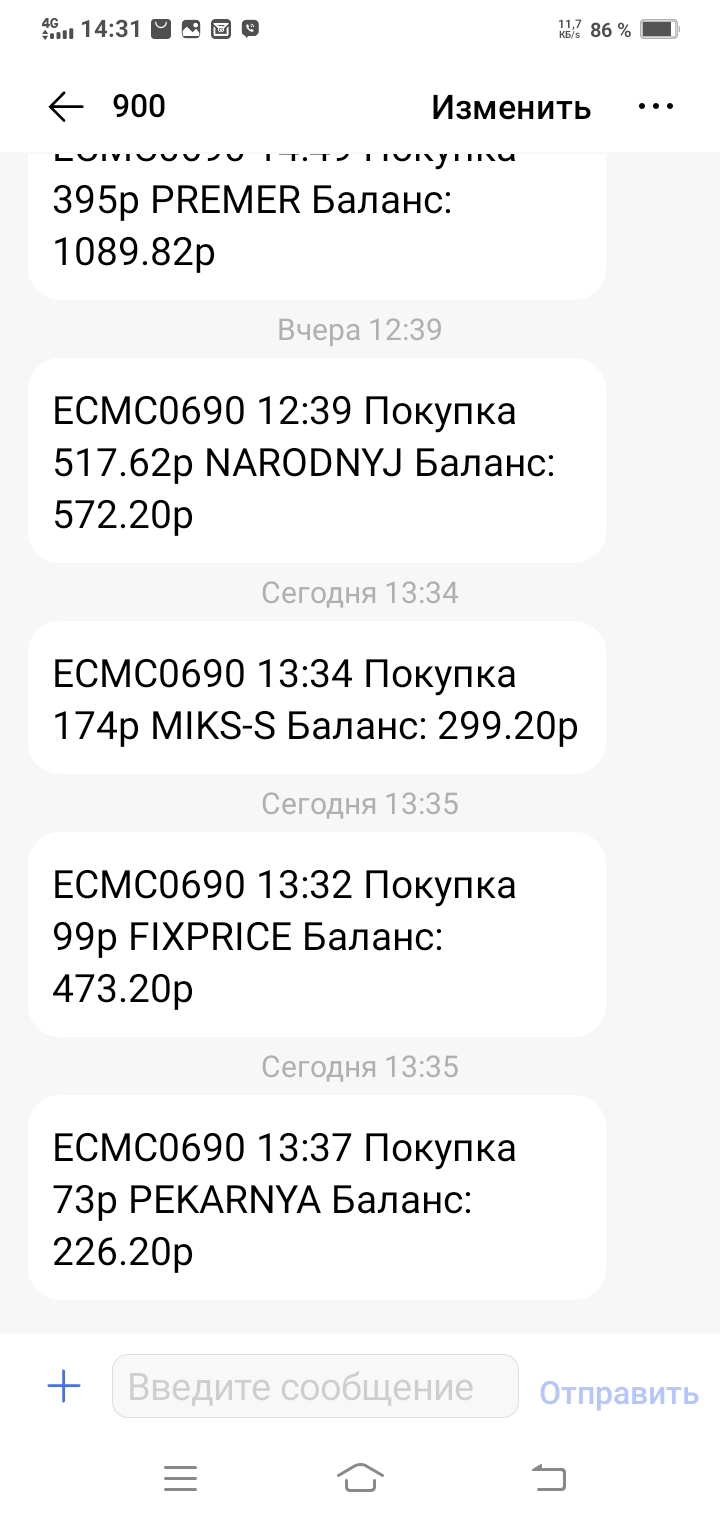Tap the Отправить send button
Image resolution: width=720 pixels, height=1520 pixels.
[x=619, y=1393]
